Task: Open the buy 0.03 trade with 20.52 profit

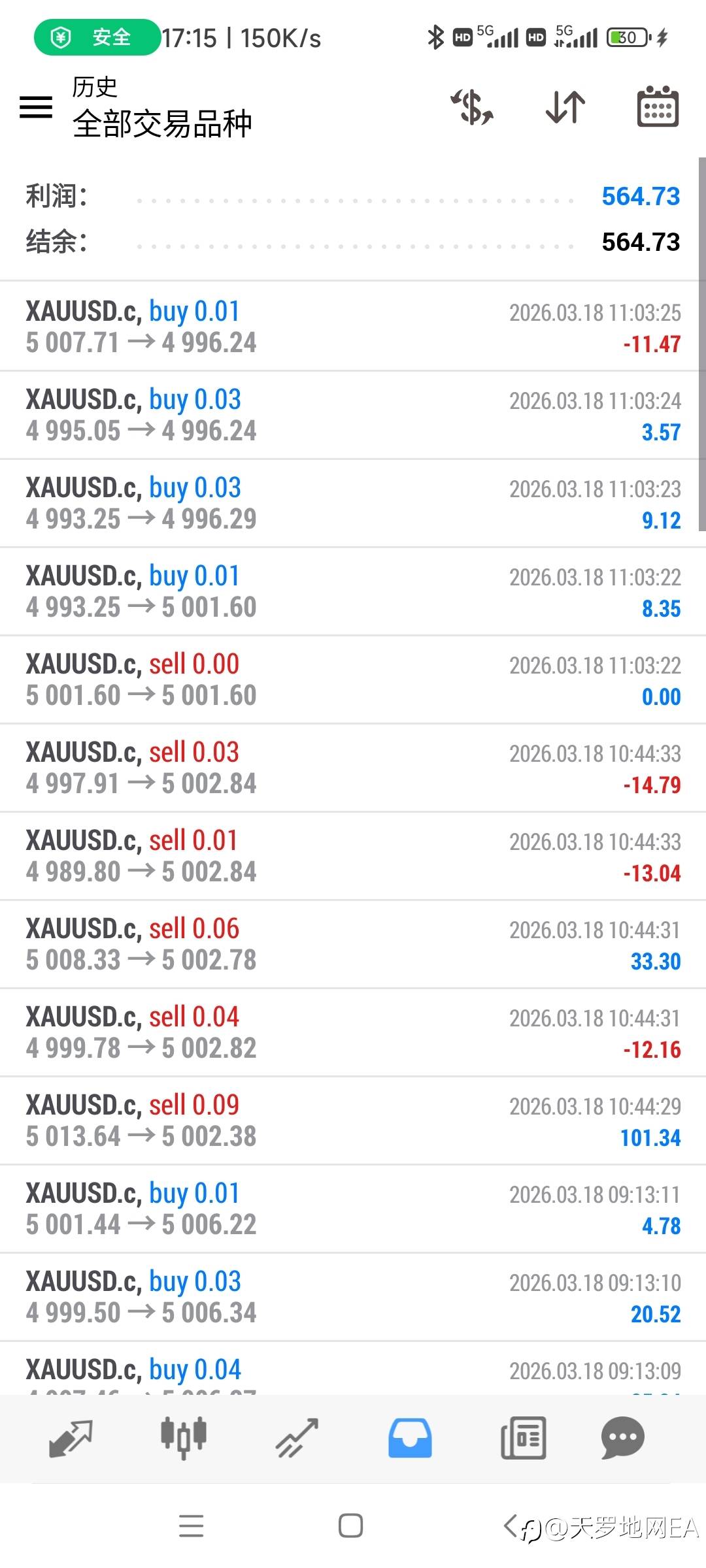Action: [x=353, y=1297]
